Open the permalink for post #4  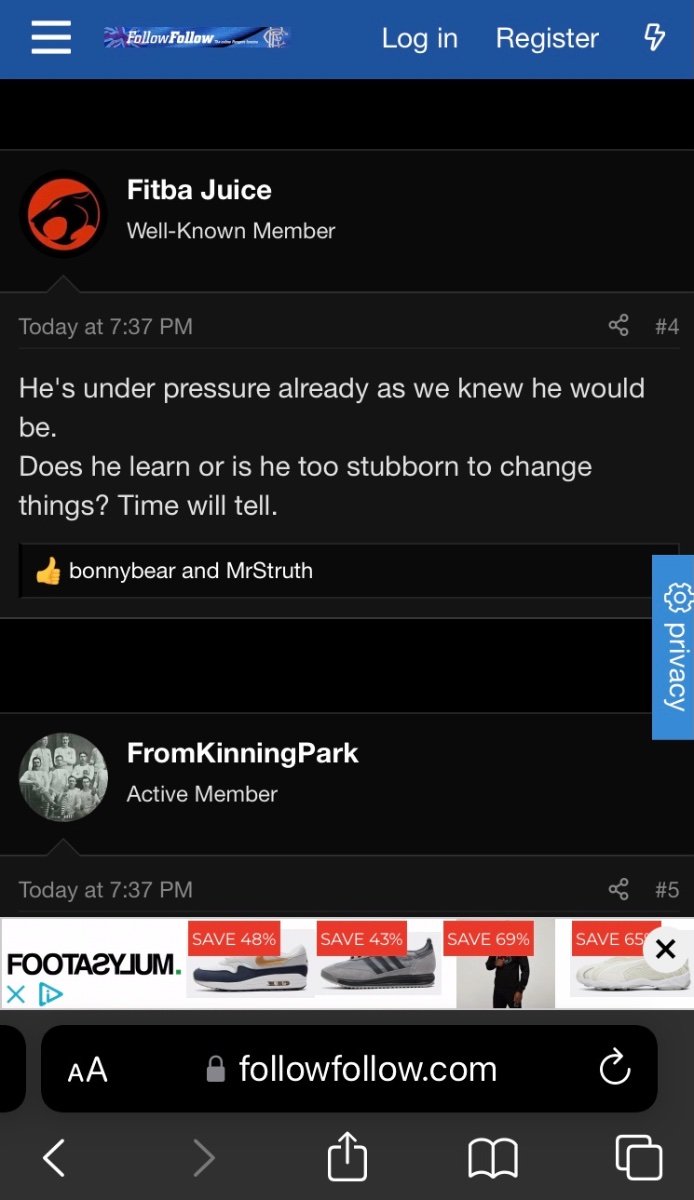pos(667,326)
